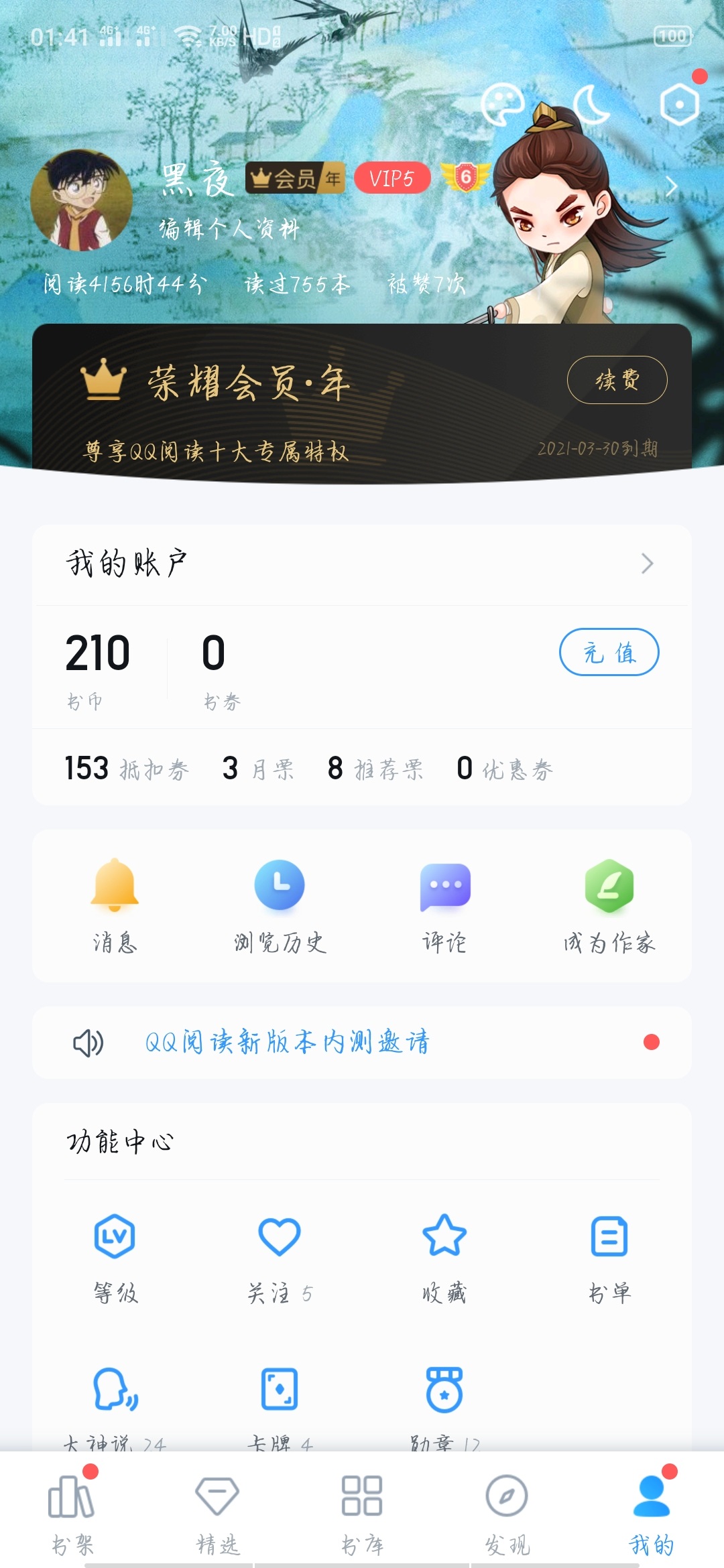Tap 成为作家 to become an author
The height and width of the screenshot is (1568, 724).
(609, 905)
